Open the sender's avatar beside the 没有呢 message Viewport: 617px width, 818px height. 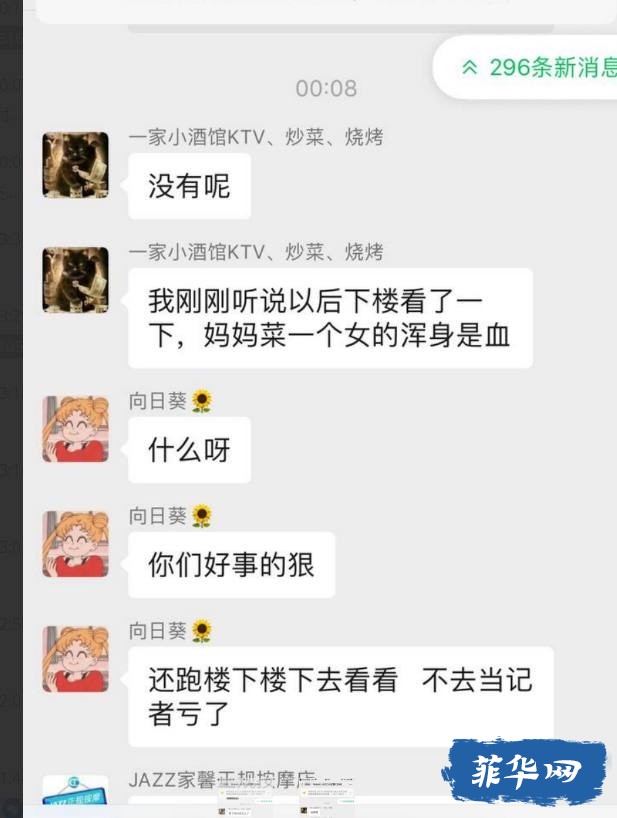pos(75,165)
